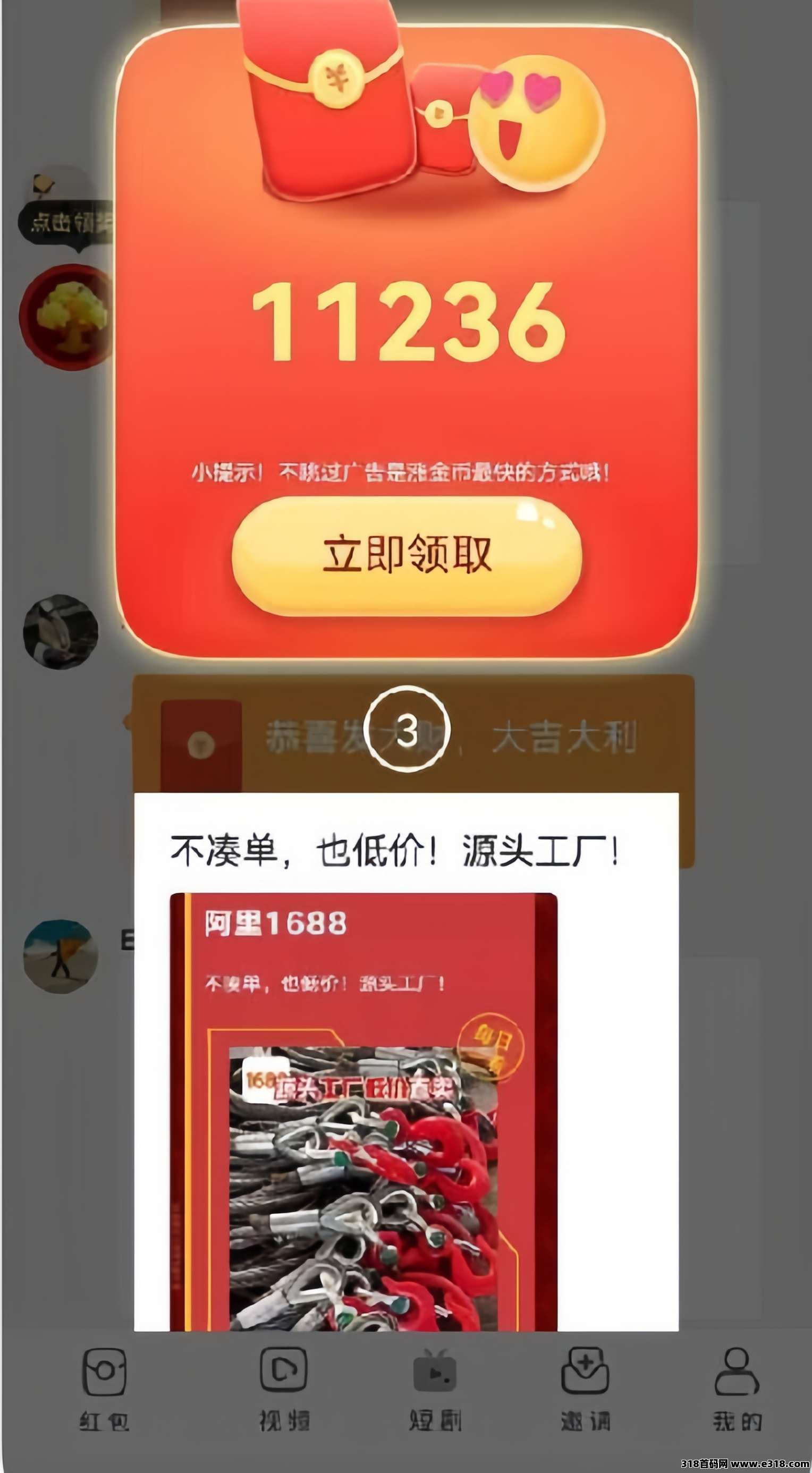Go to the 邀请 tab

coord(585,1390)
